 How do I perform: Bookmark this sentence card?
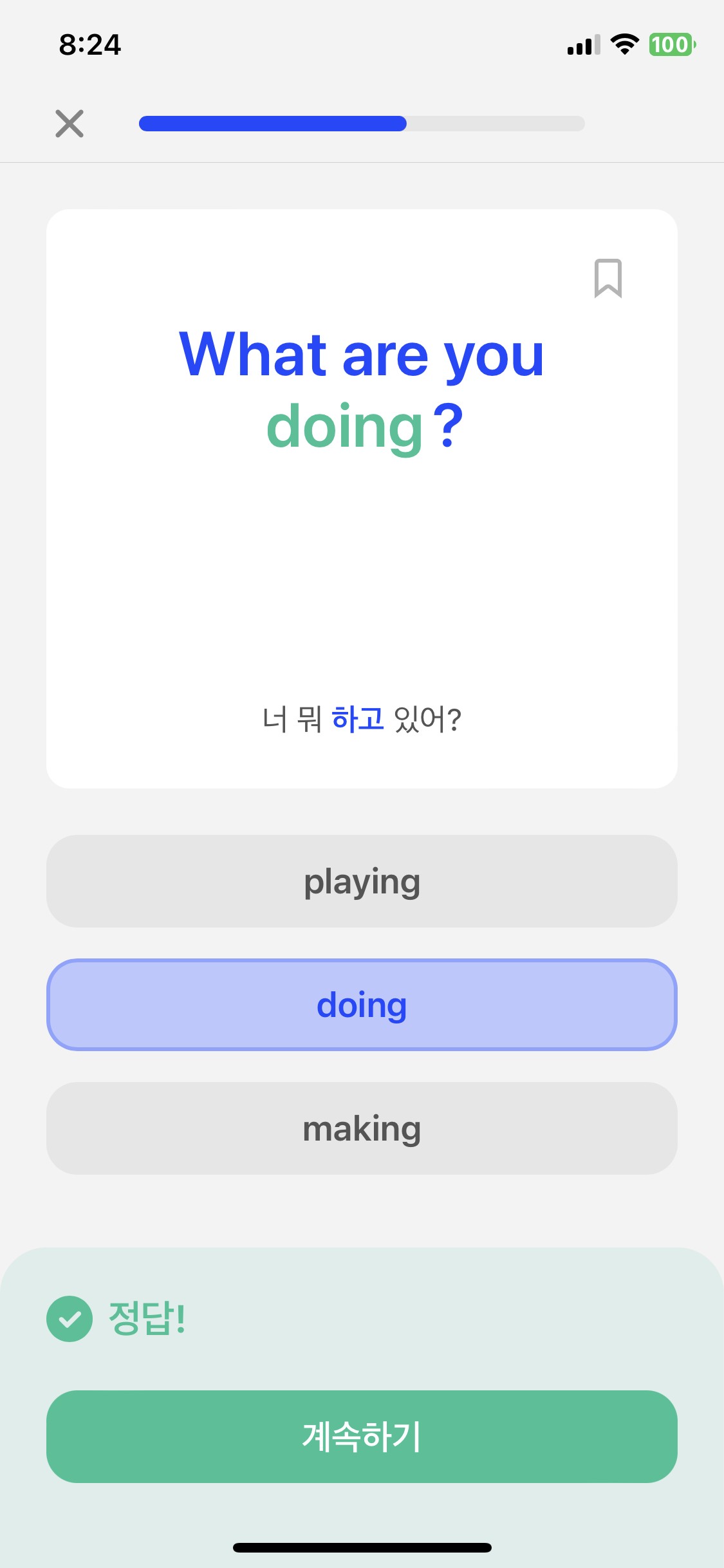608,278
